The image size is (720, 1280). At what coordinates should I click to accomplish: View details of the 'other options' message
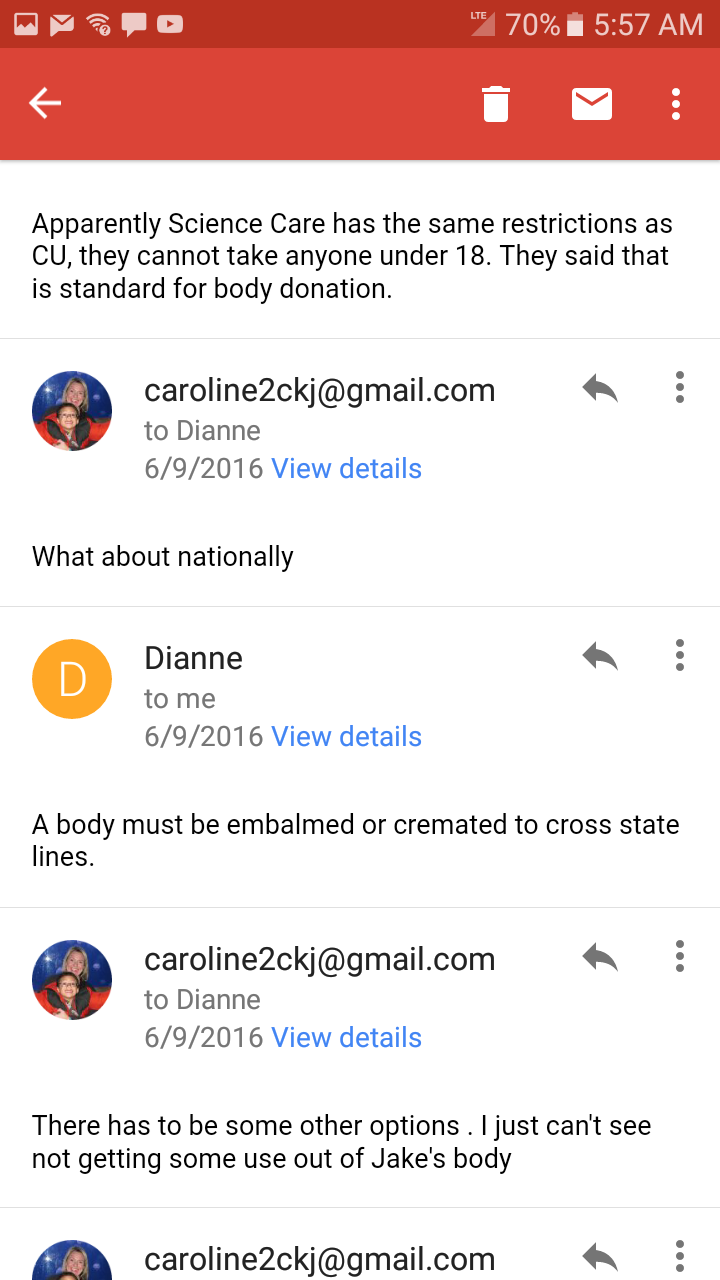pos(346,1037)
